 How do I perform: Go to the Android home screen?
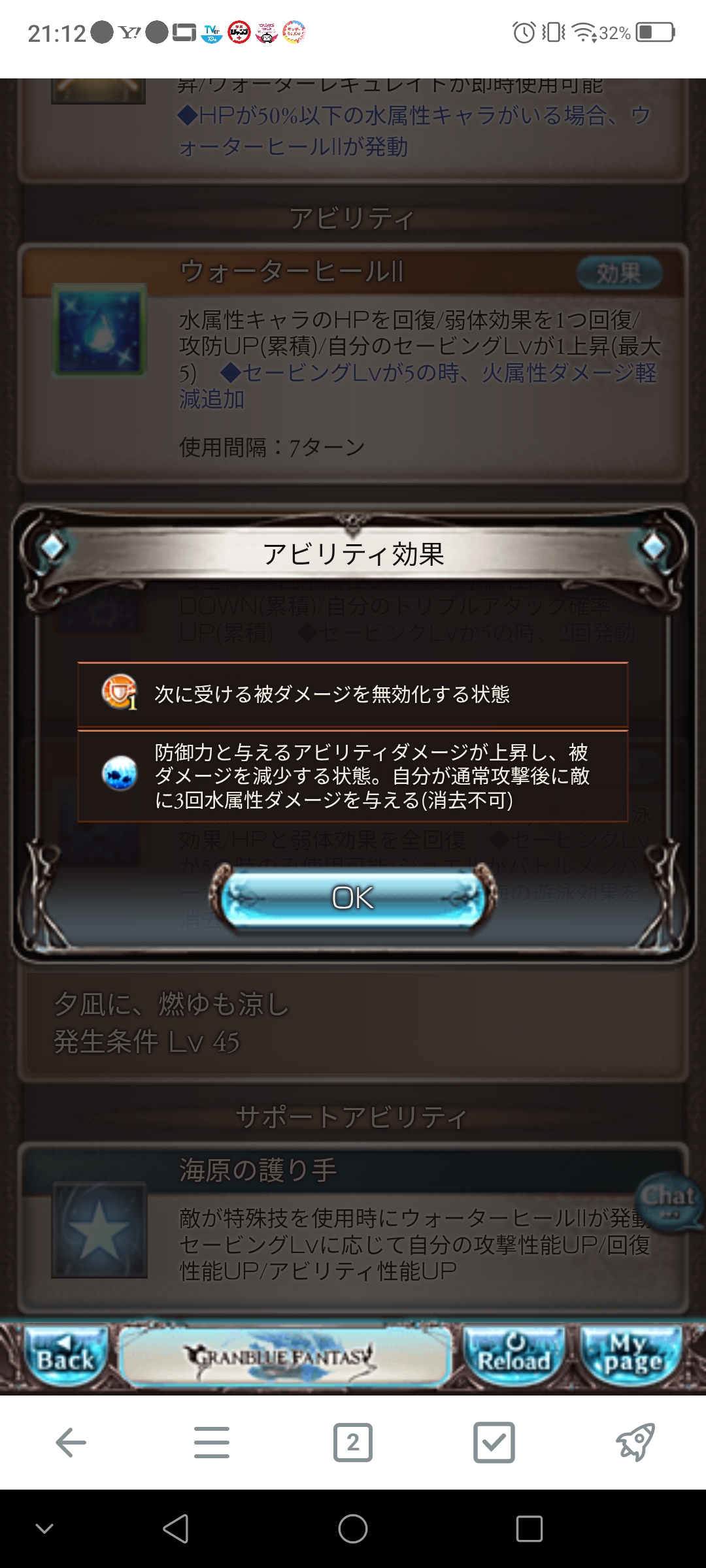click(352, 1529)
